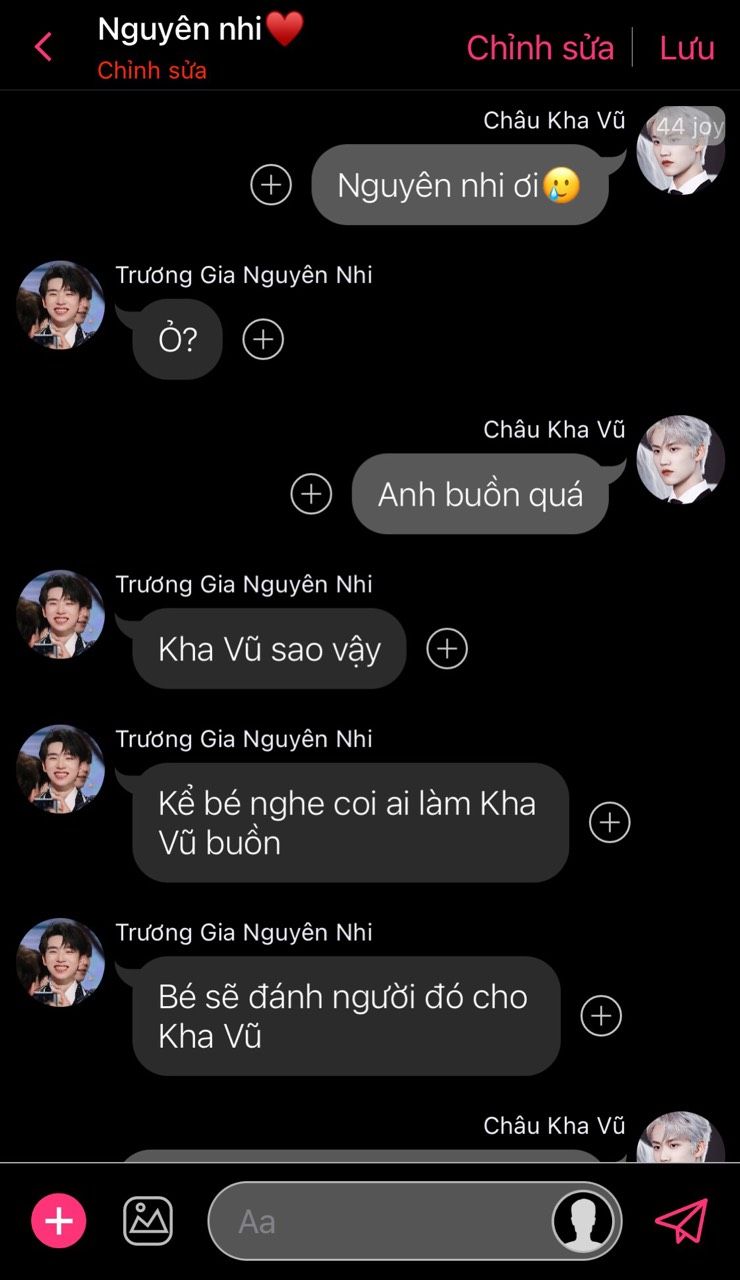740x1280 pixels.
Task: Focus the Aa message input field
Action: pyautogui.click(x=380, y=1221)
